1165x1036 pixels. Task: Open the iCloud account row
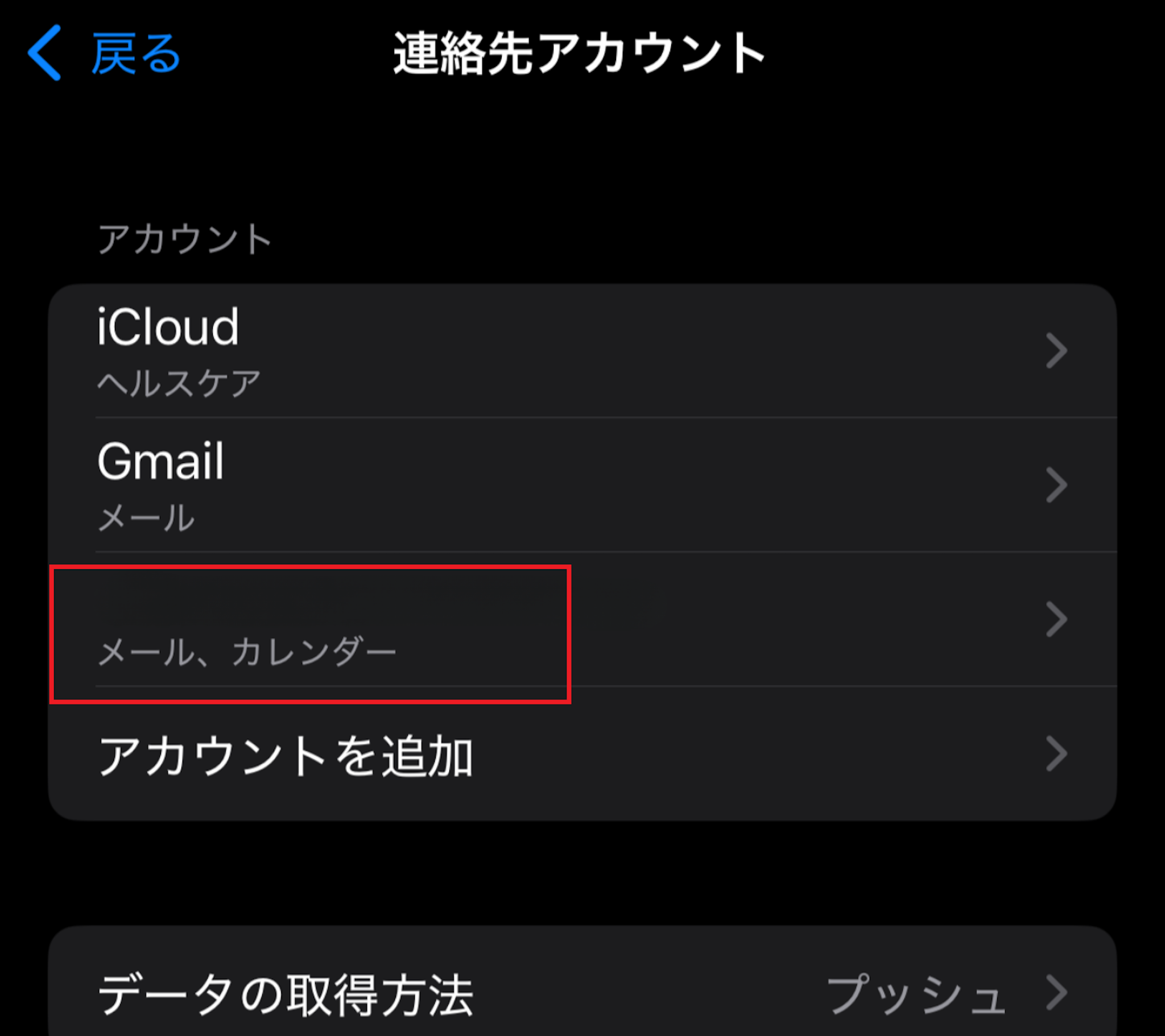(x=581, y=350)
